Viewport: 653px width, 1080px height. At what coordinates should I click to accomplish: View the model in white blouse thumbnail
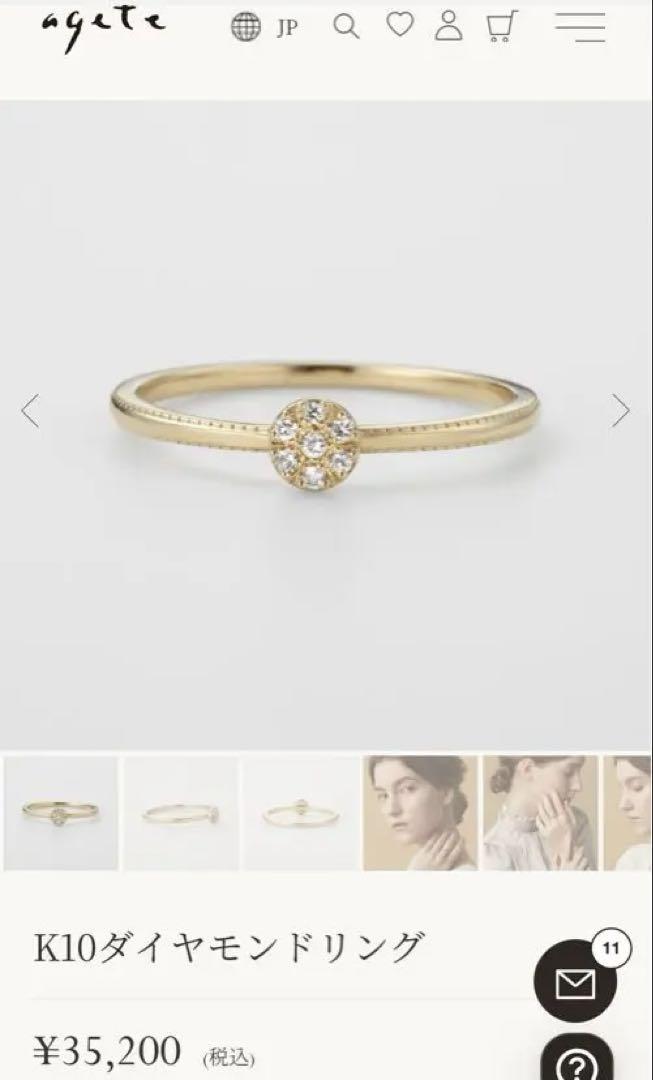pos(540,813)
